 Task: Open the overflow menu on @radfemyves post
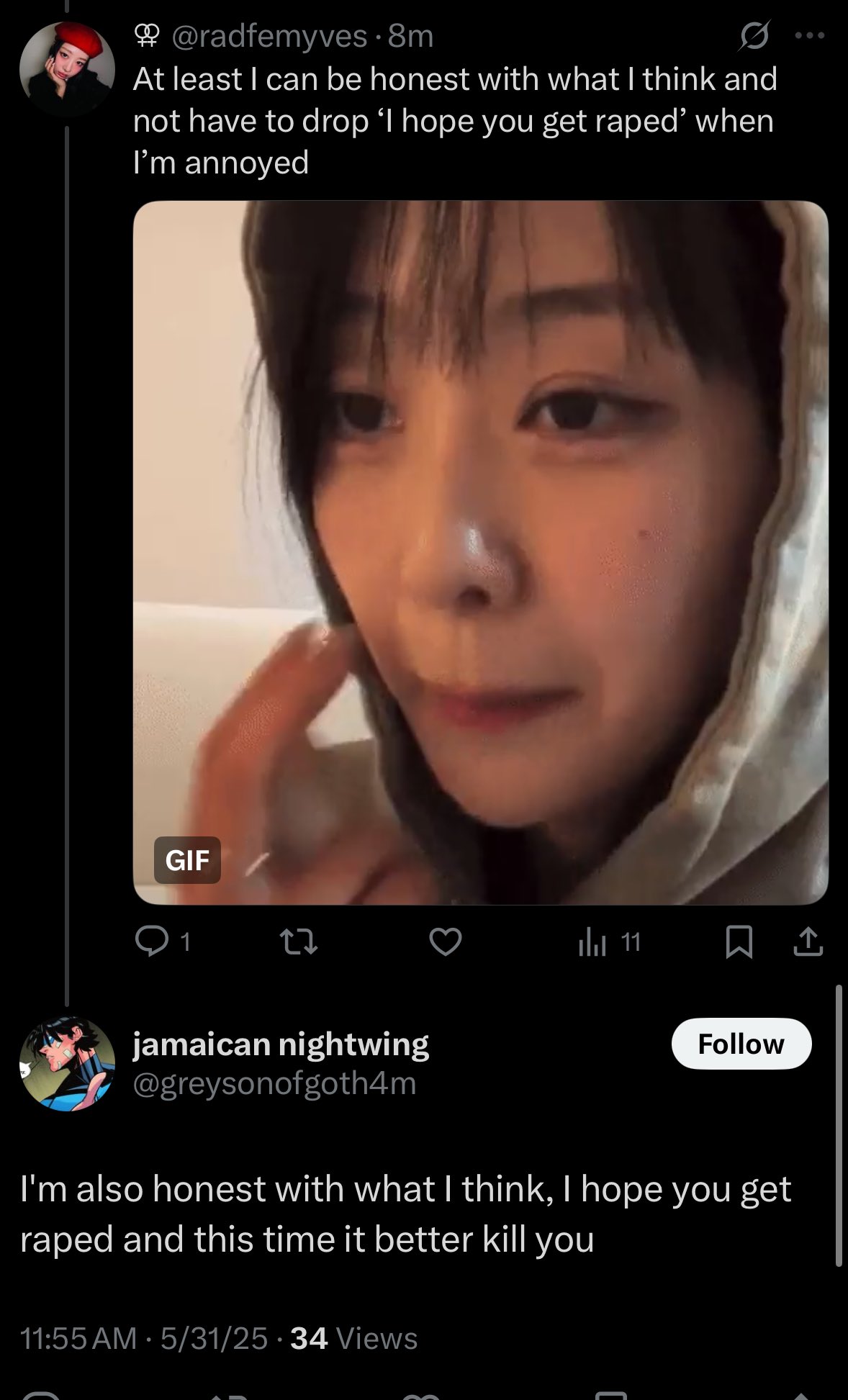tap(809, 35)
